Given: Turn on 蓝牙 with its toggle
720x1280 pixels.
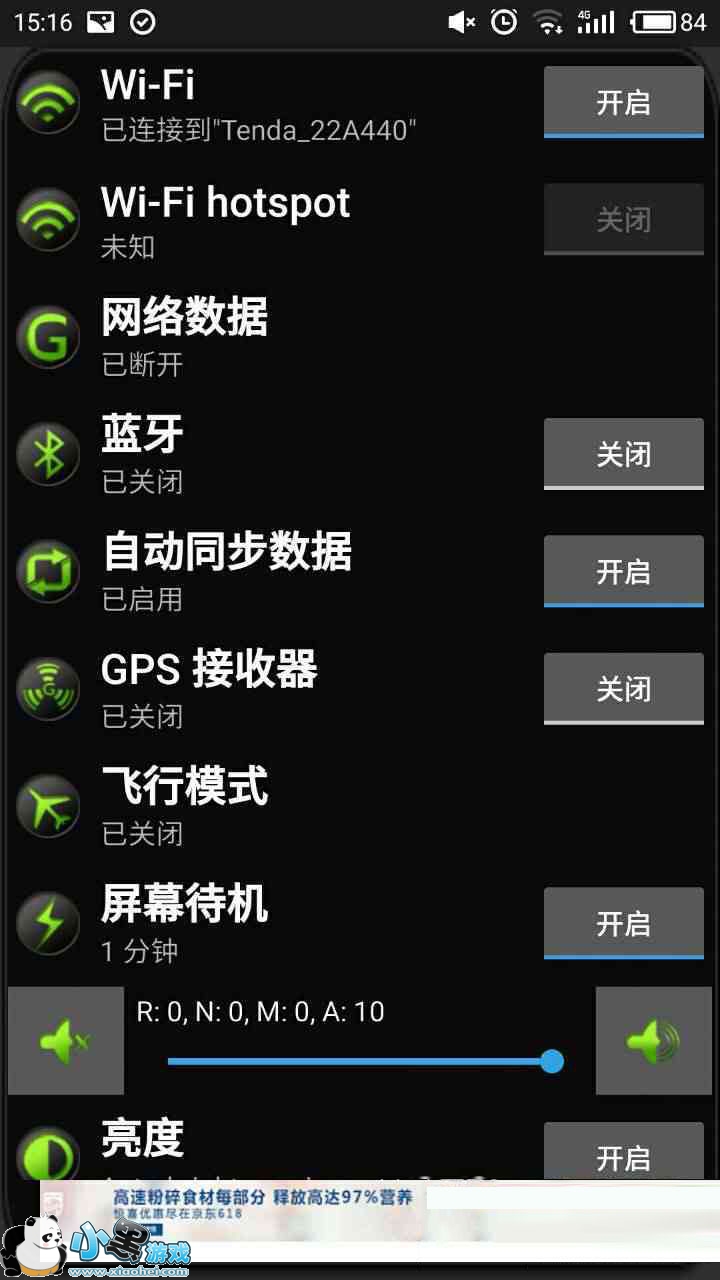Looking at the screenshot, I should 623,454.
